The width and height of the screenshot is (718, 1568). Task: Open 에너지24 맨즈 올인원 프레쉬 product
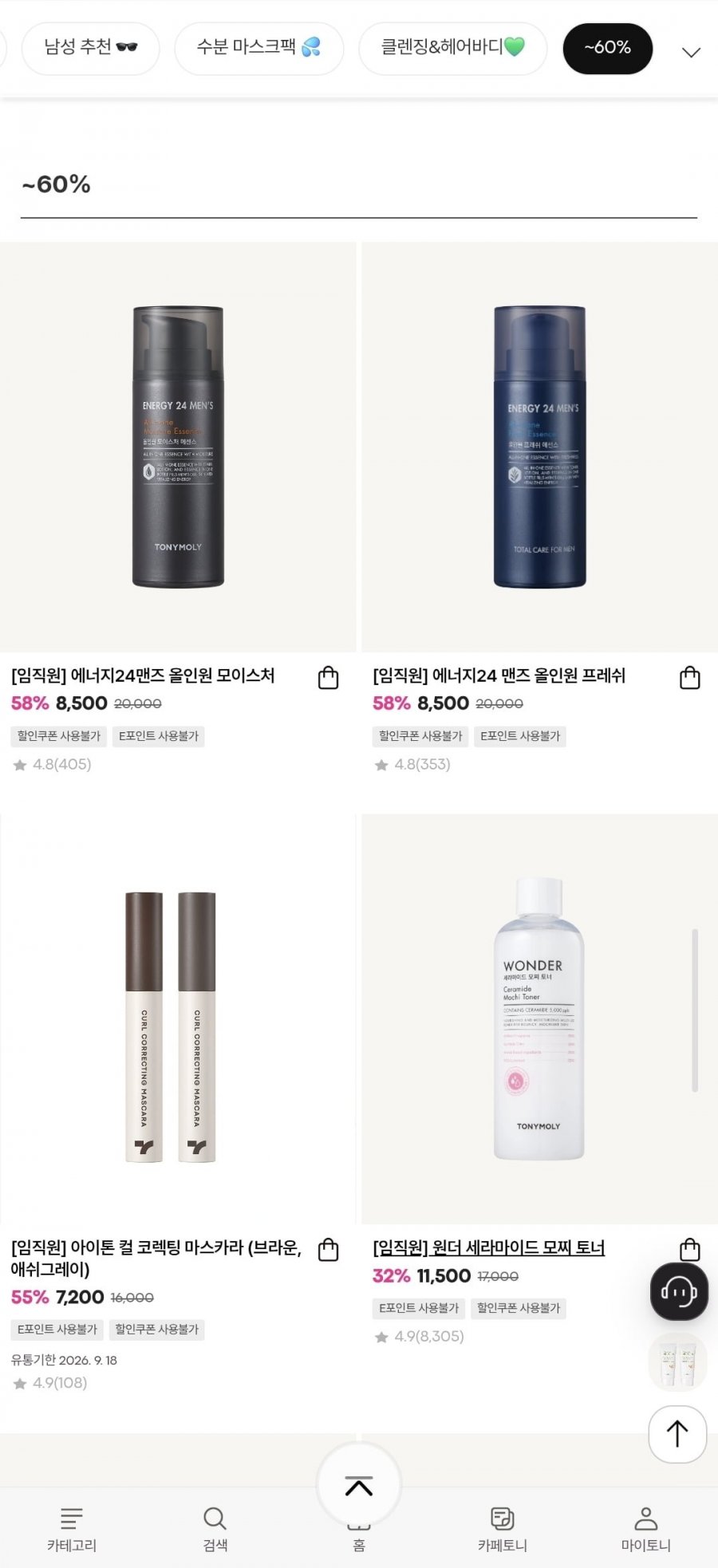point(539,447)
